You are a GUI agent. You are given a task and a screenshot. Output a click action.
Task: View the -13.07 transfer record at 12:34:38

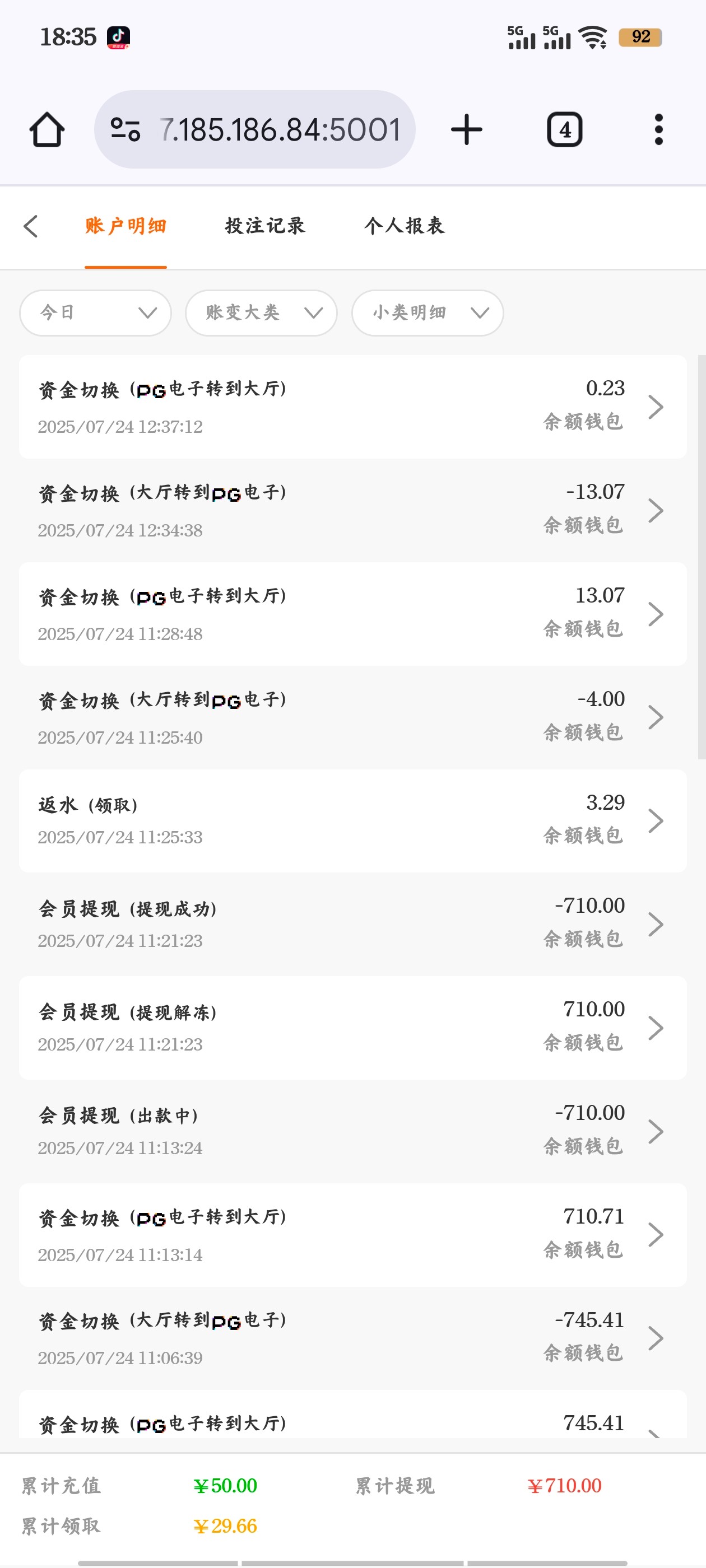(x=352, y=510)
